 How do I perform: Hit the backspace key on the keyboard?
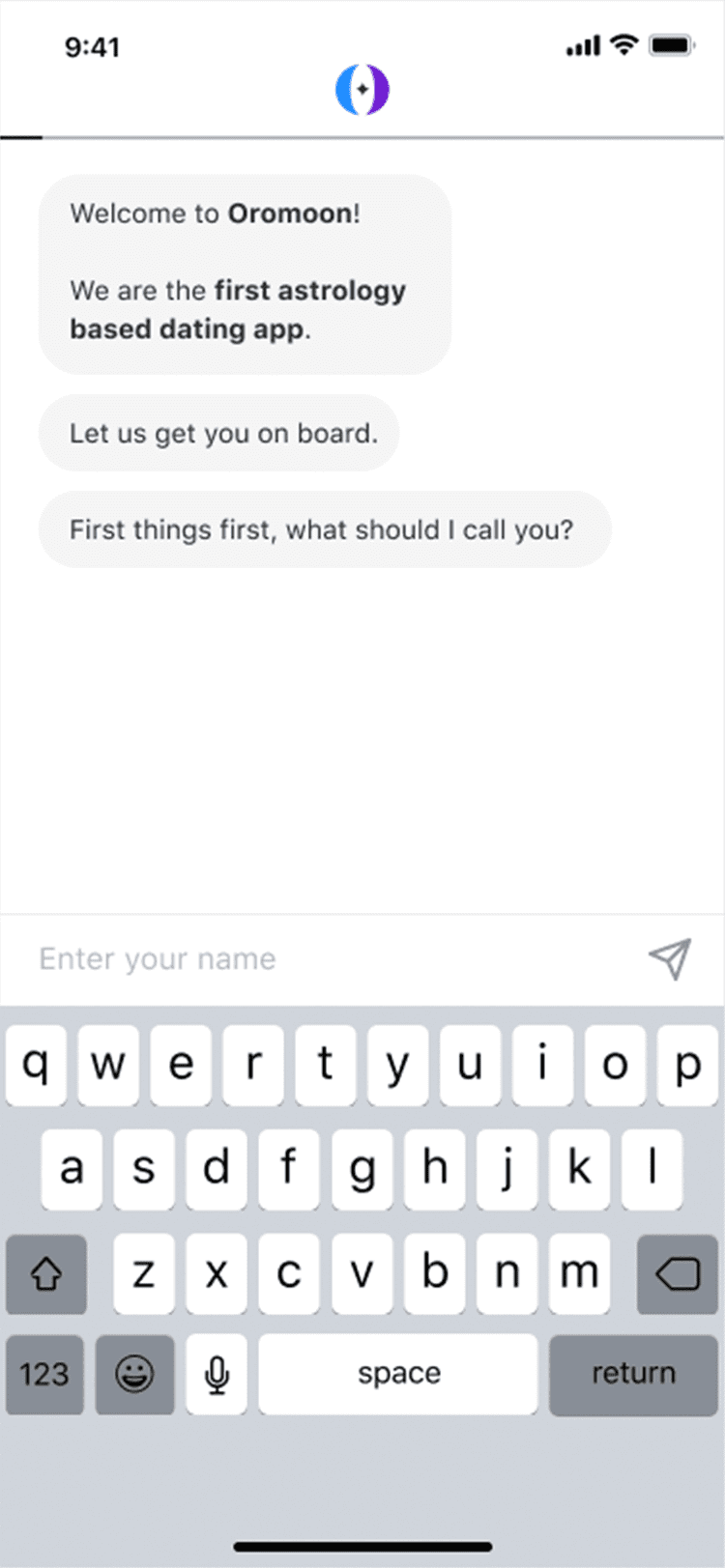pos(678,1274)
